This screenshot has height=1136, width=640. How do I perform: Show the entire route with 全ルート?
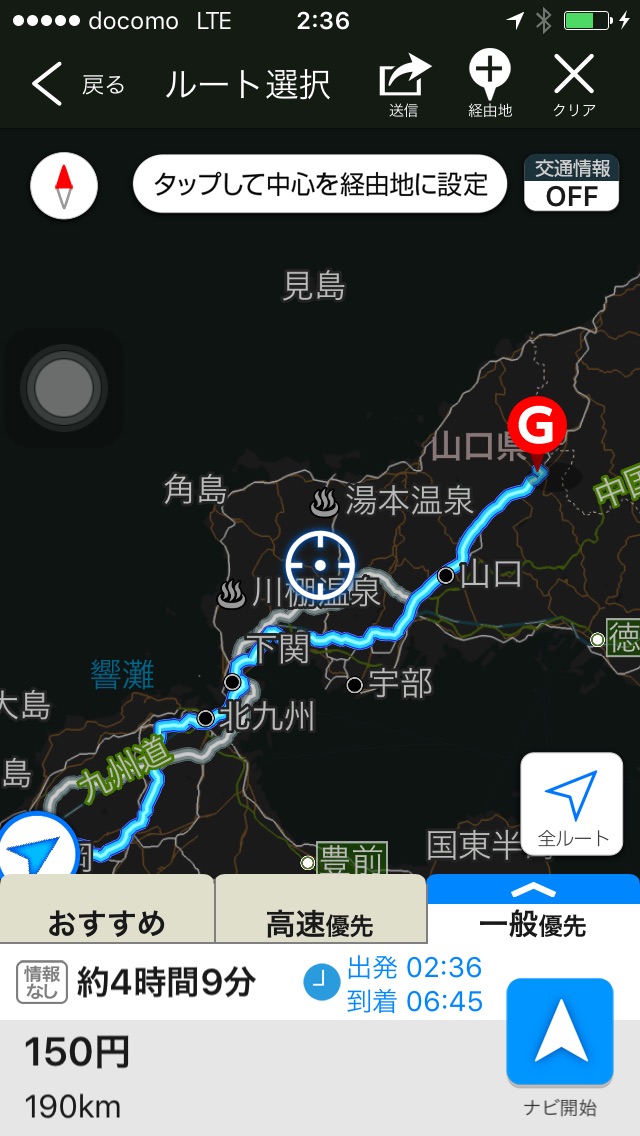(x=572, y=803)
